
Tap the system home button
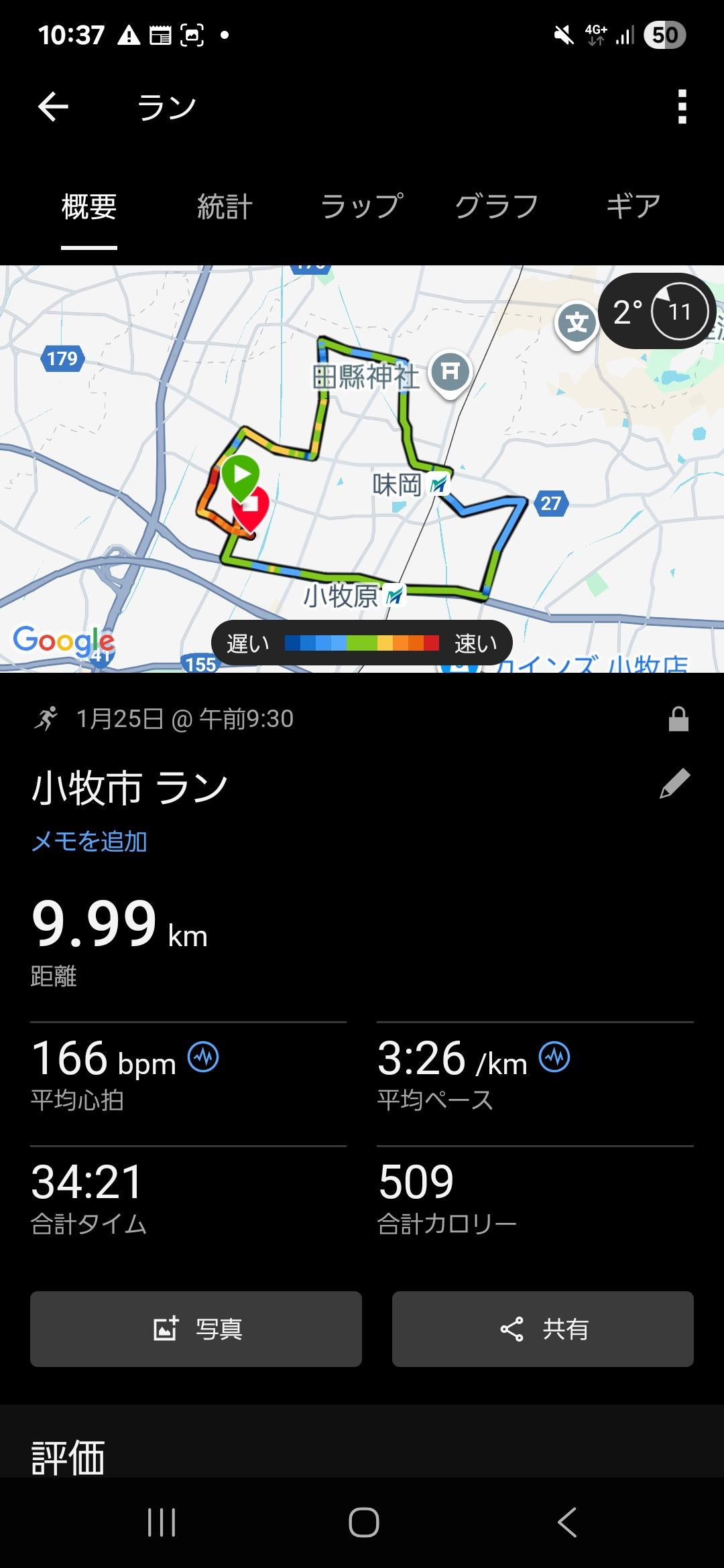point(363,1522)
